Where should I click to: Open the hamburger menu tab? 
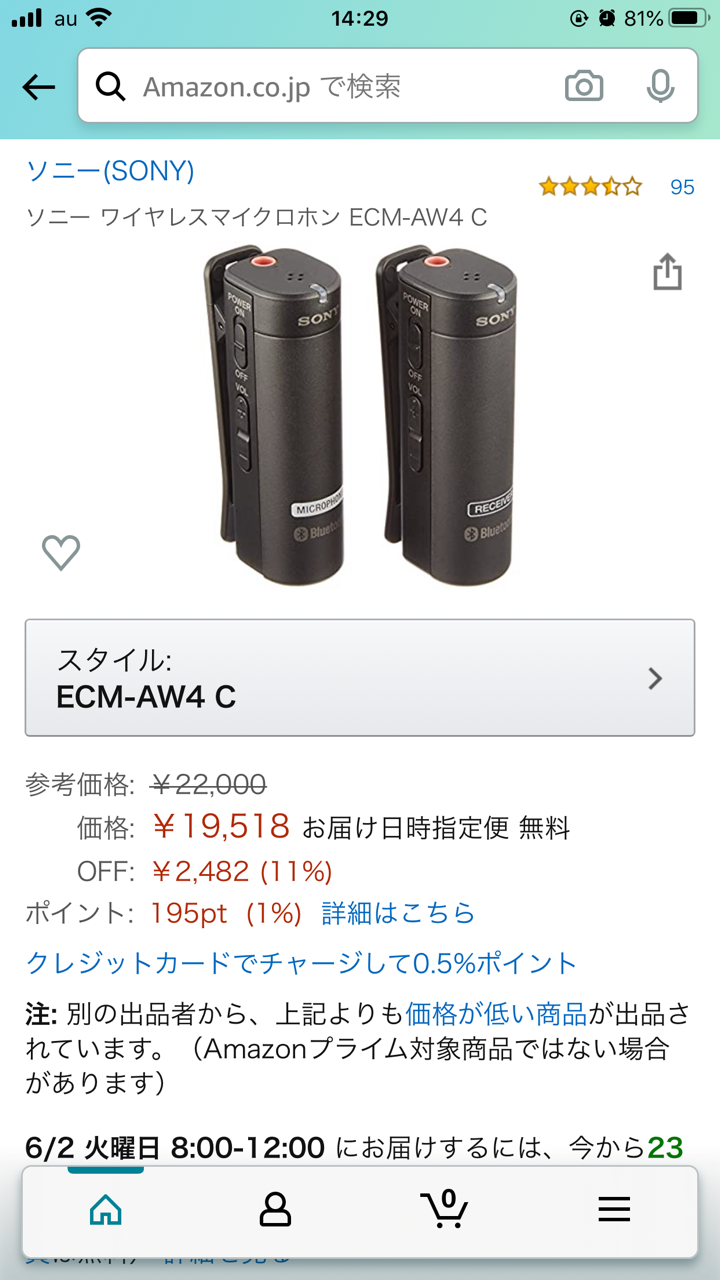614,1209
